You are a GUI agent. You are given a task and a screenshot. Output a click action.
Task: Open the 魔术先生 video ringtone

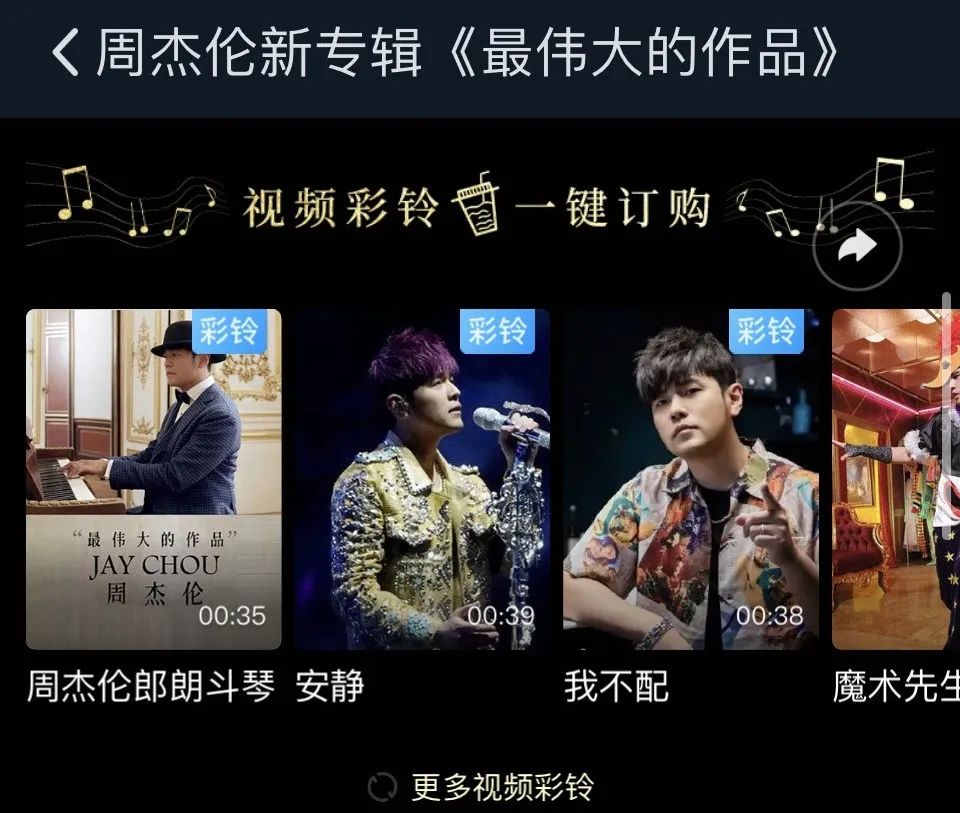point(896,480)
